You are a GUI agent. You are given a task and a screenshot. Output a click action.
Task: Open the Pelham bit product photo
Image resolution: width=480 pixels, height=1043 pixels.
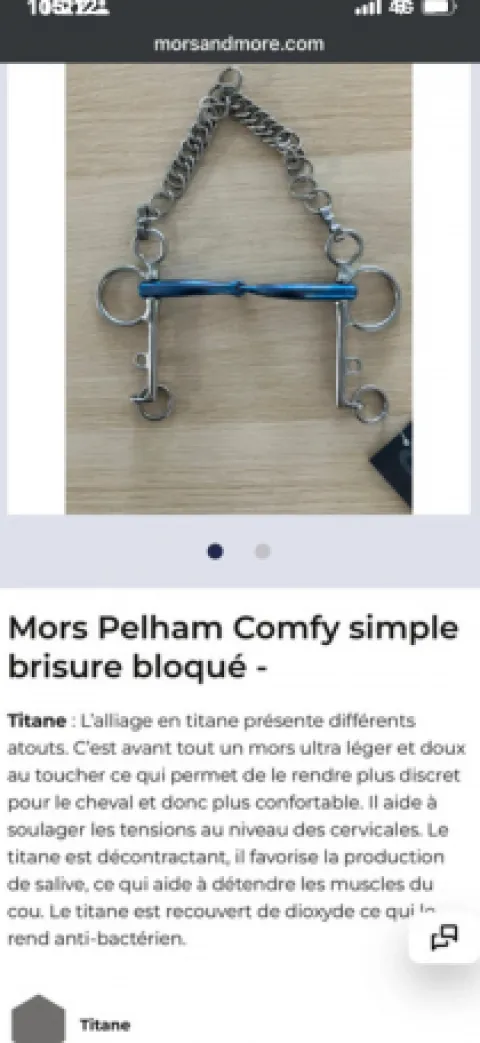(x=239, y=289)
